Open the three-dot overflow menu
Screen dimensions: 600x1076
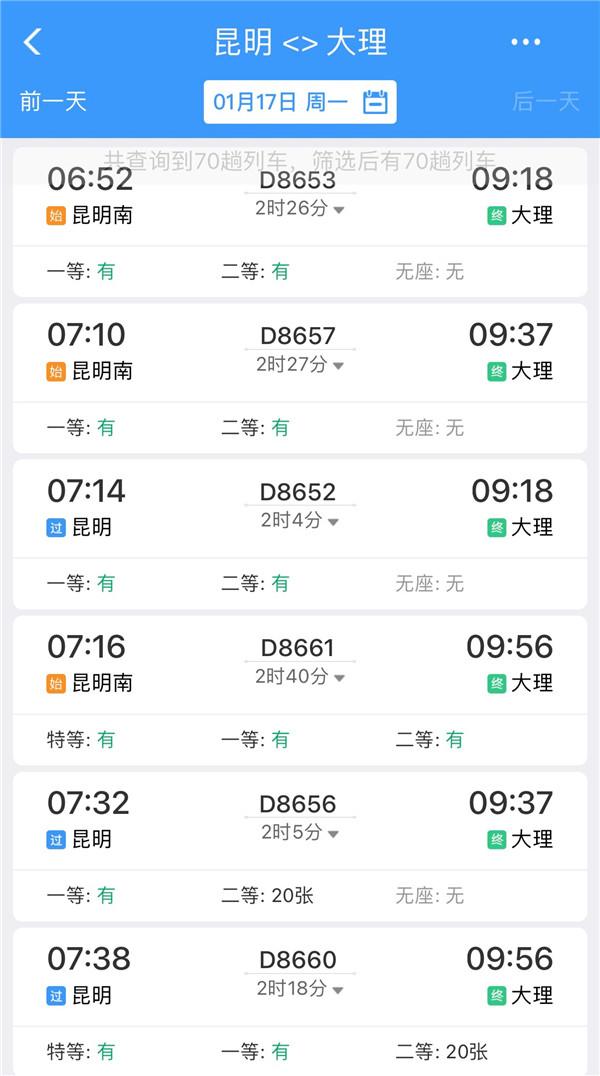pos(526,42)
